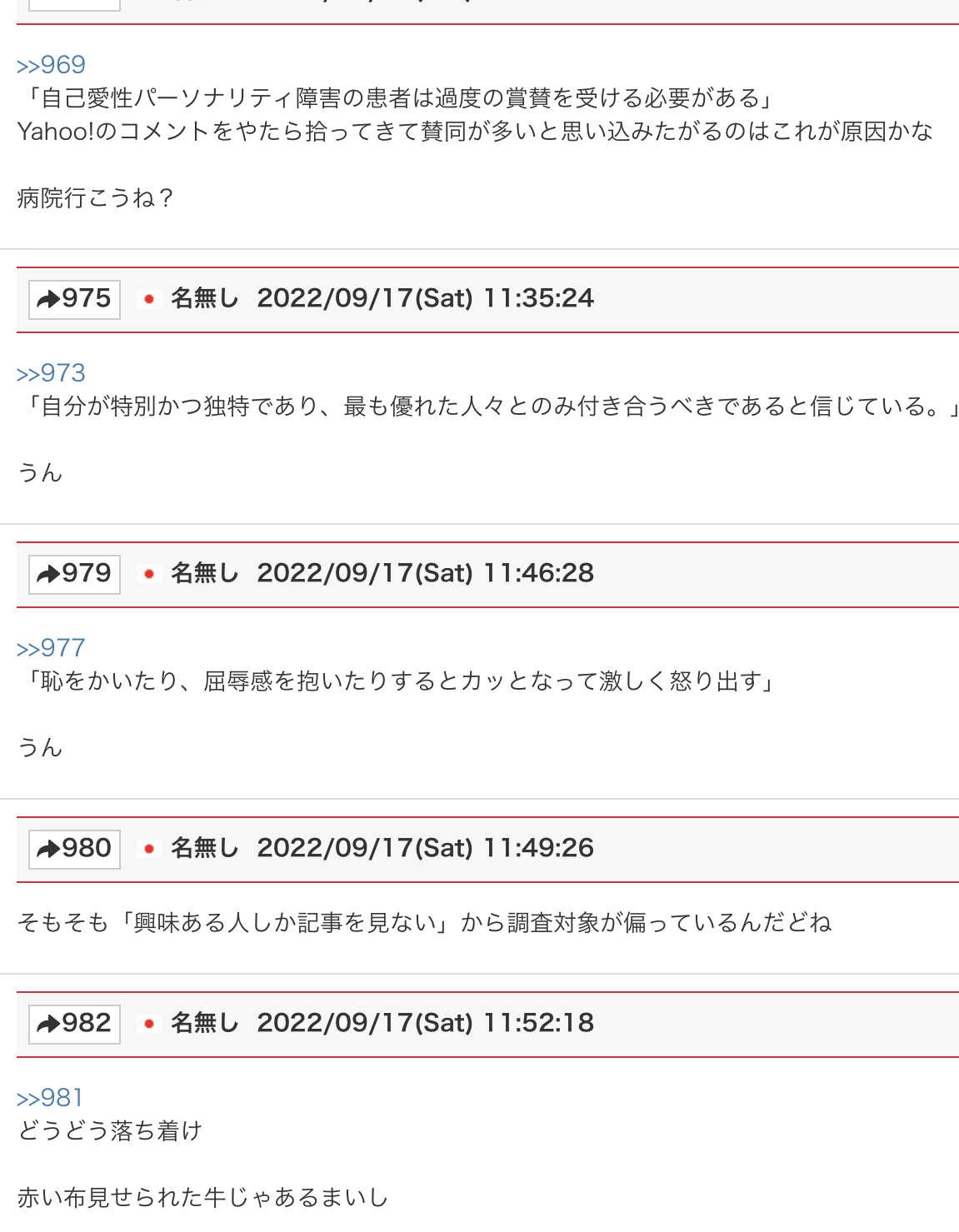
Task: Reply to post number 979
Action: pos(74,574)
